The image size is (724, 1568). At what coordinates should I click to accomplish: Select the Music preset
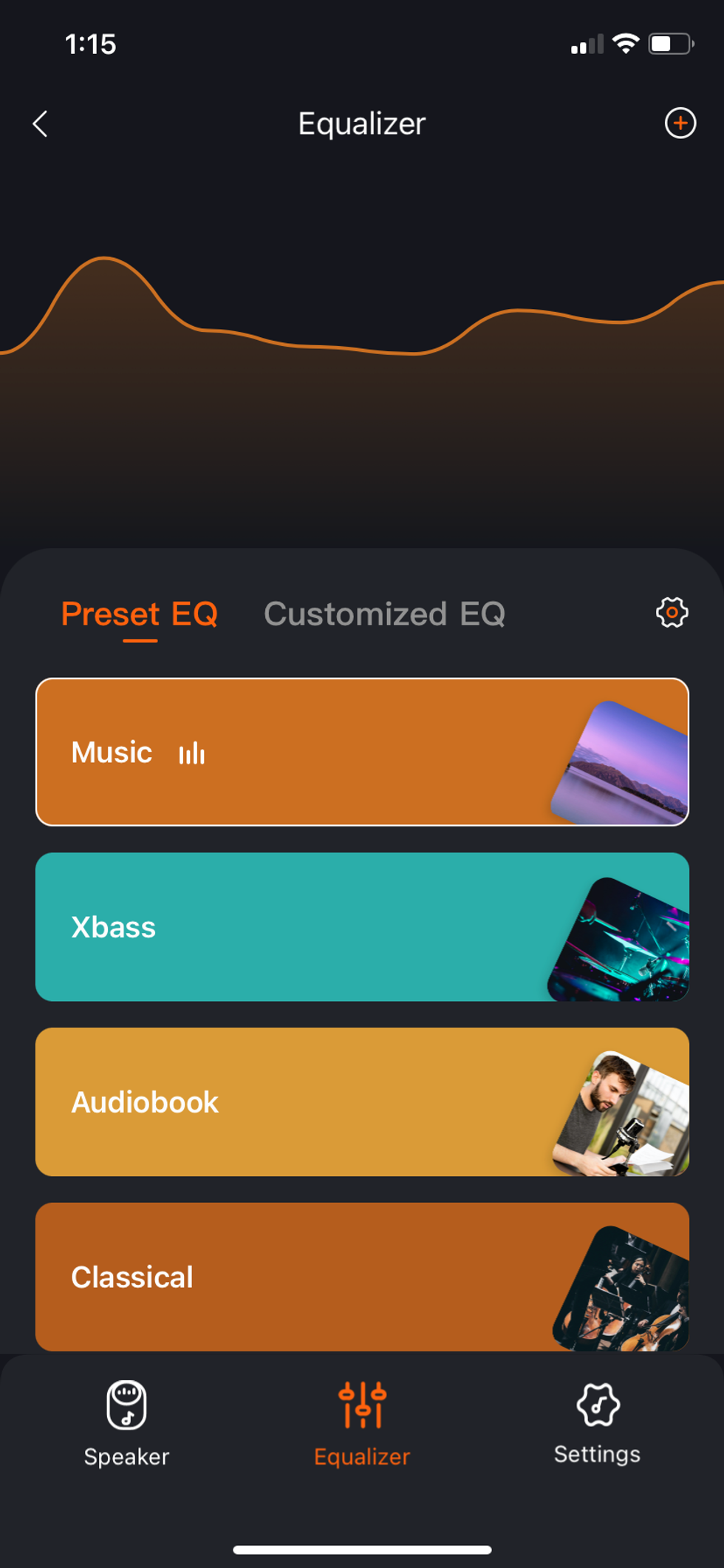[362, 752]
